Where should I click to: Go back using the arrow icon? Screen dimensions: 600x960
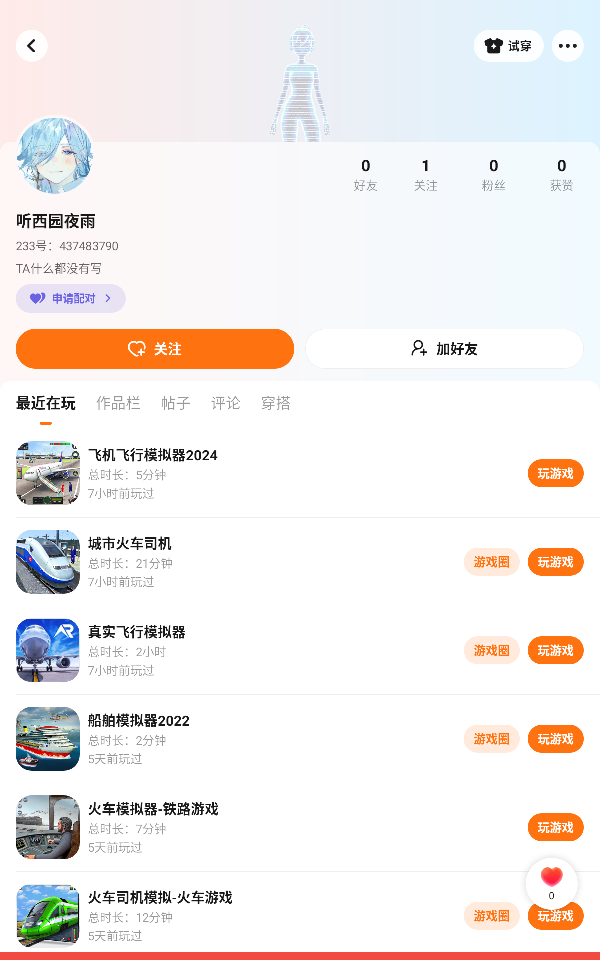[x=32, y=46]
